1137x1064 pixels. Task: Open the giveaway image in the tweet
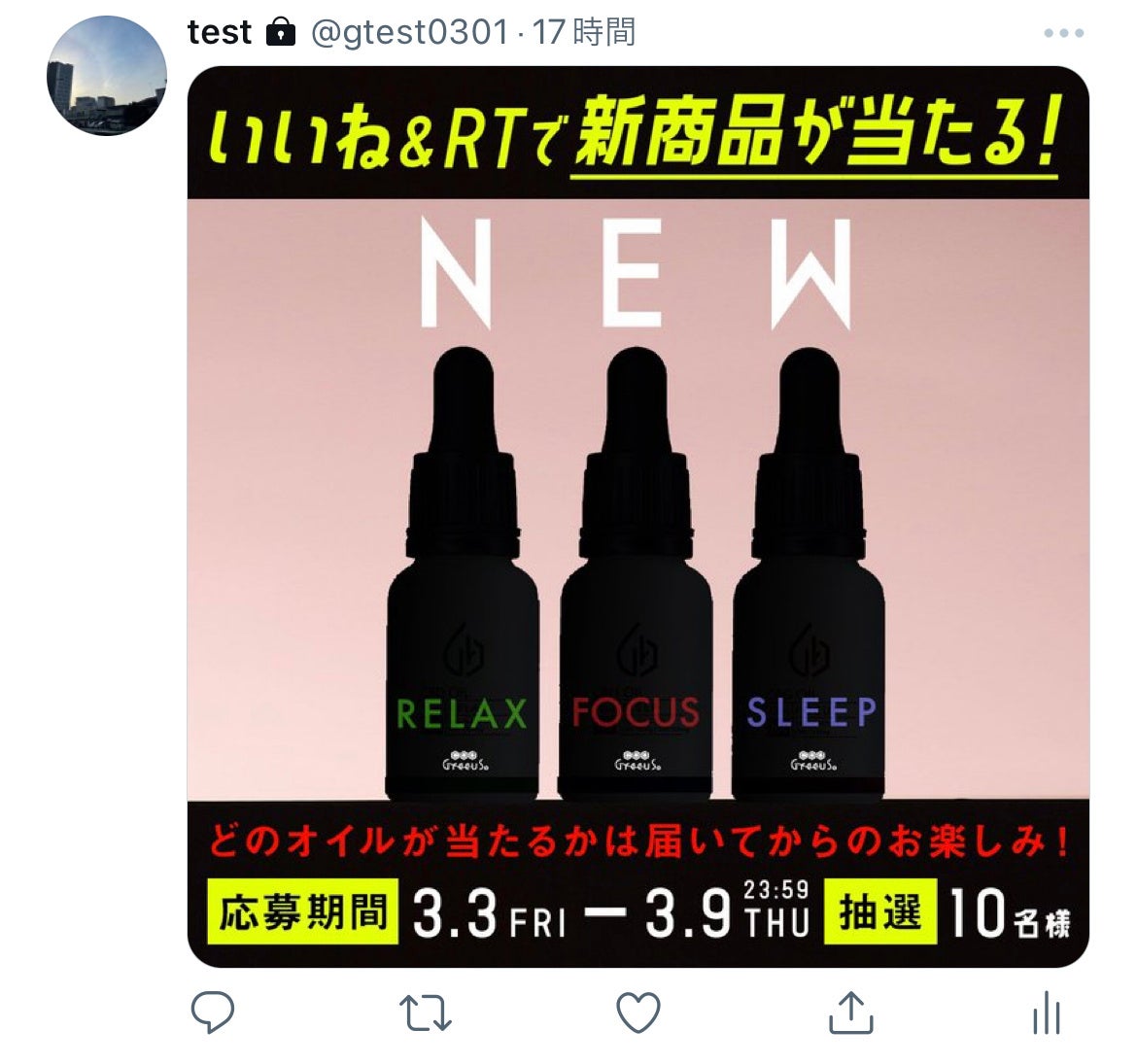[x=637, y=515]
